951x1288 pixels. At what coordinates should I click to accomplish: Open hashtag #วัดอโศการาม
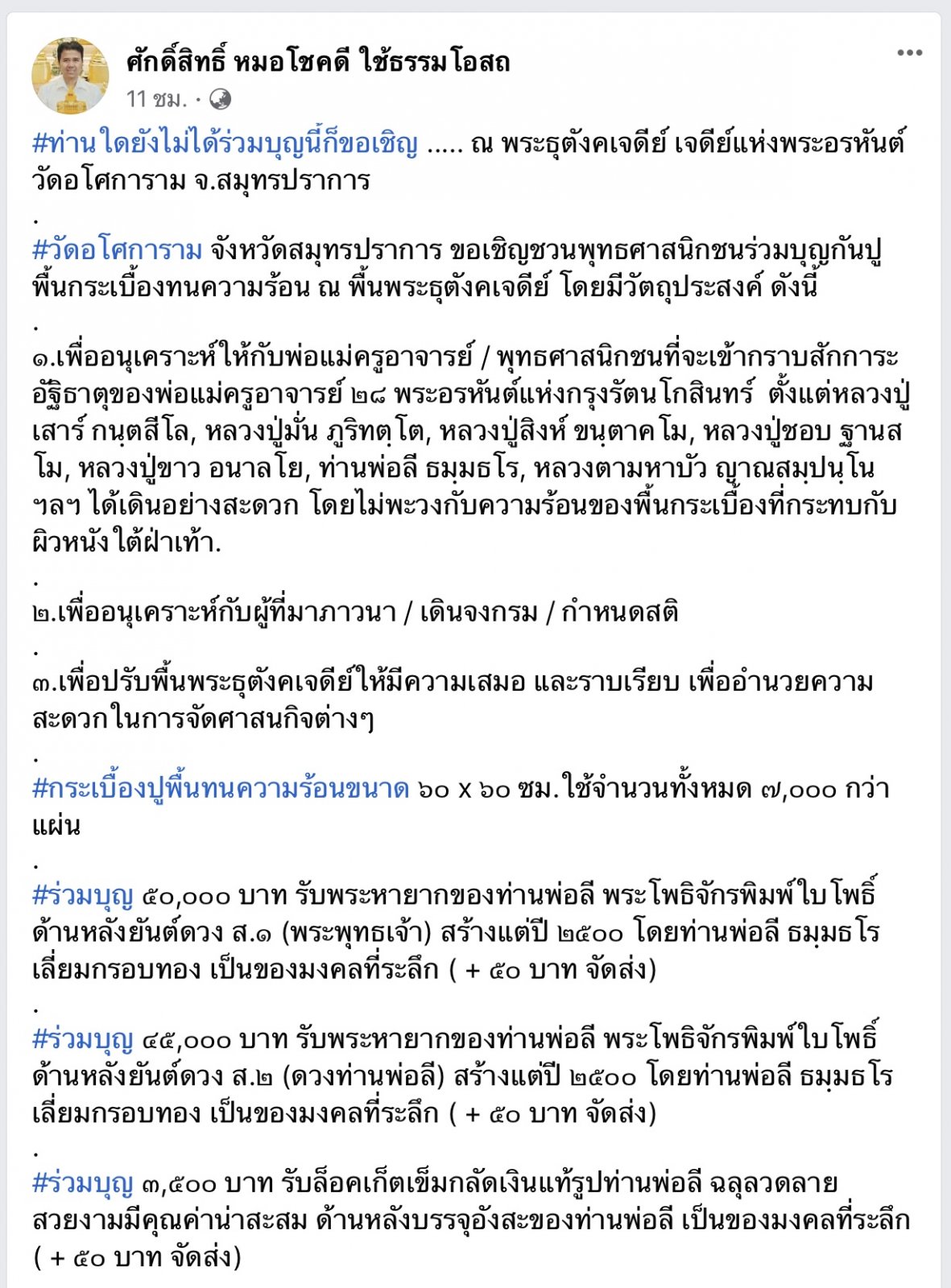[x=117, y=250]
